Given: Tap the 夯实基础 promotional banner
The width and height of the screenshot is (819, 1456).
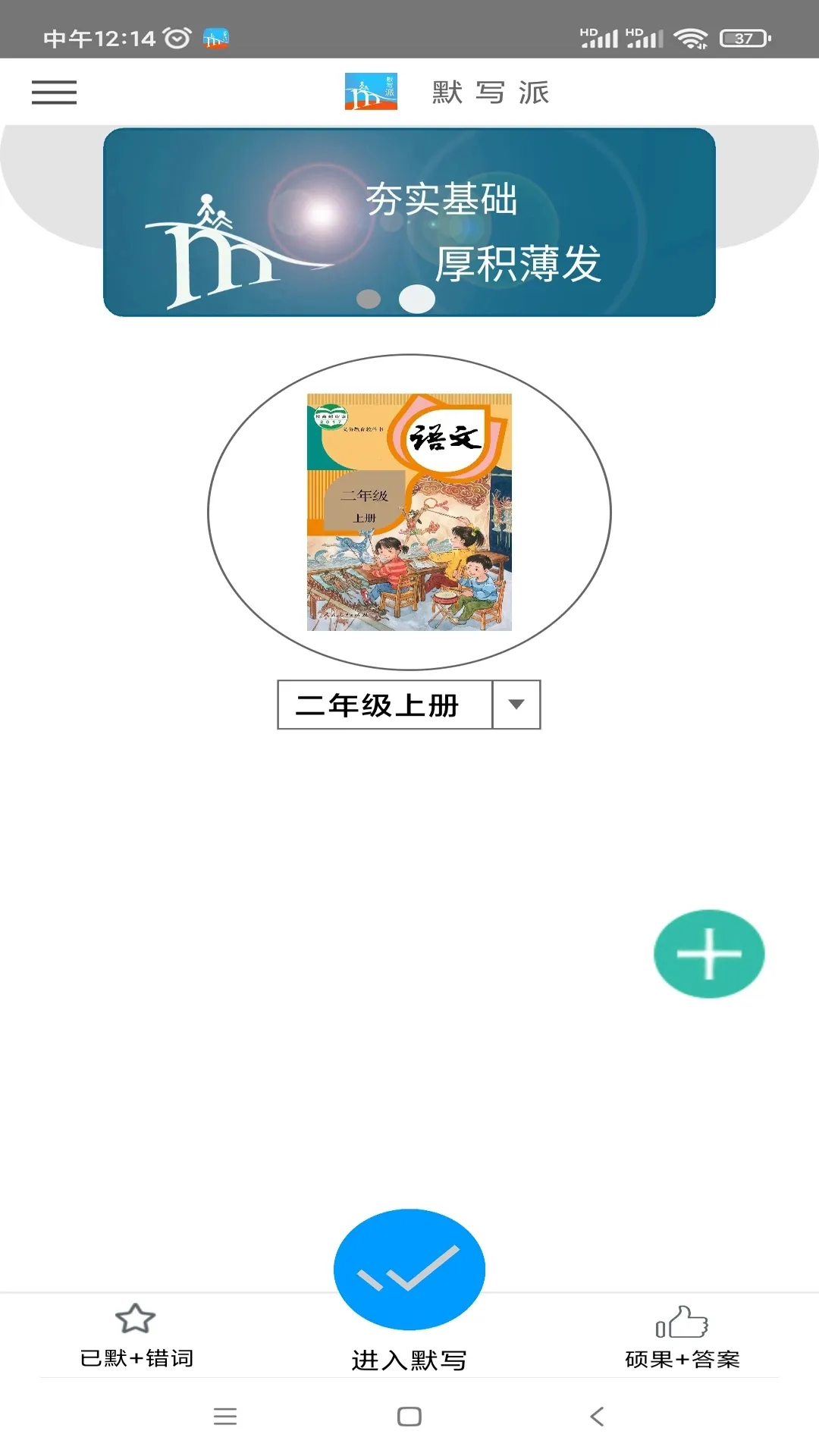Looking at the screenshot, I should pyautogui.click(x=409, y=222).
